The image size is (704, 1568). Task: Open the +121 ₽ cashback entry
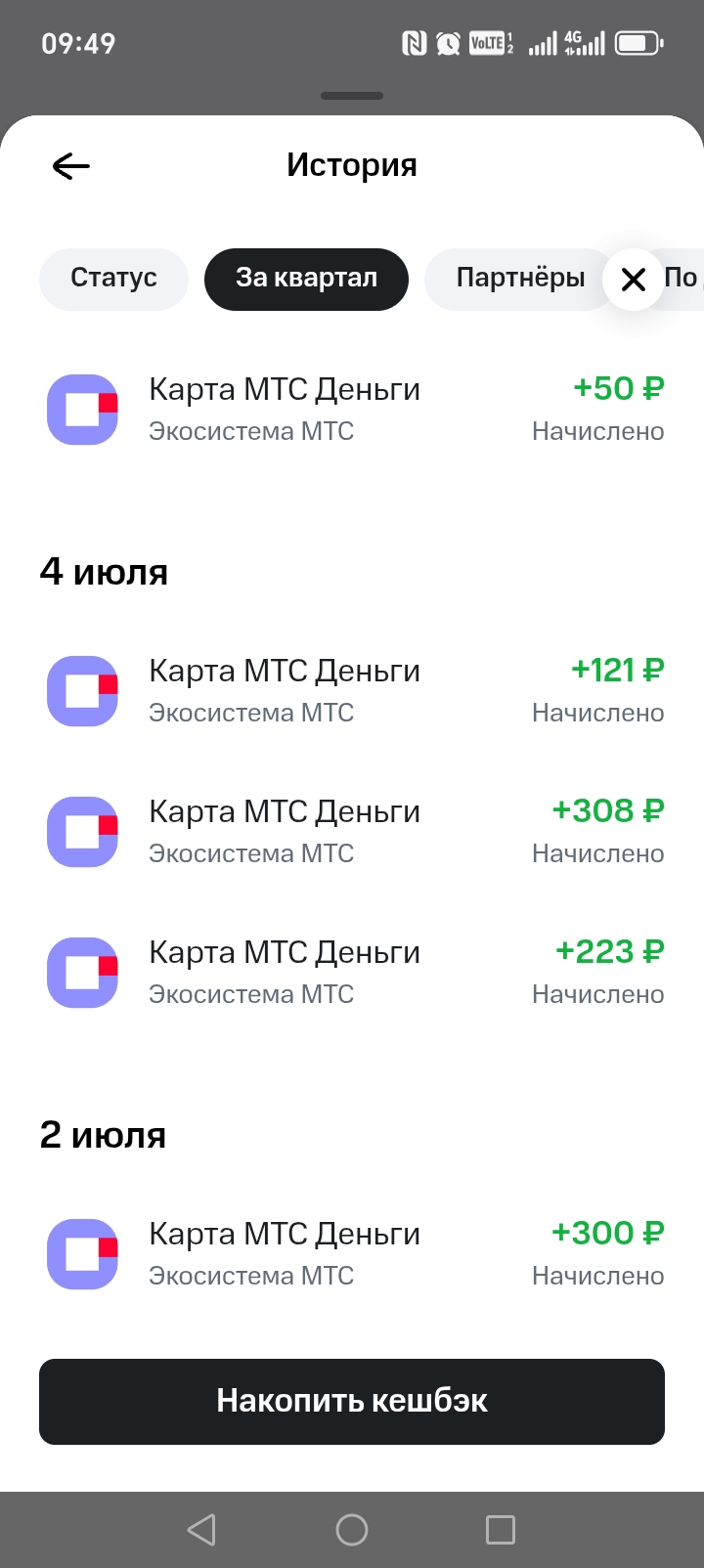coord(352,691)
